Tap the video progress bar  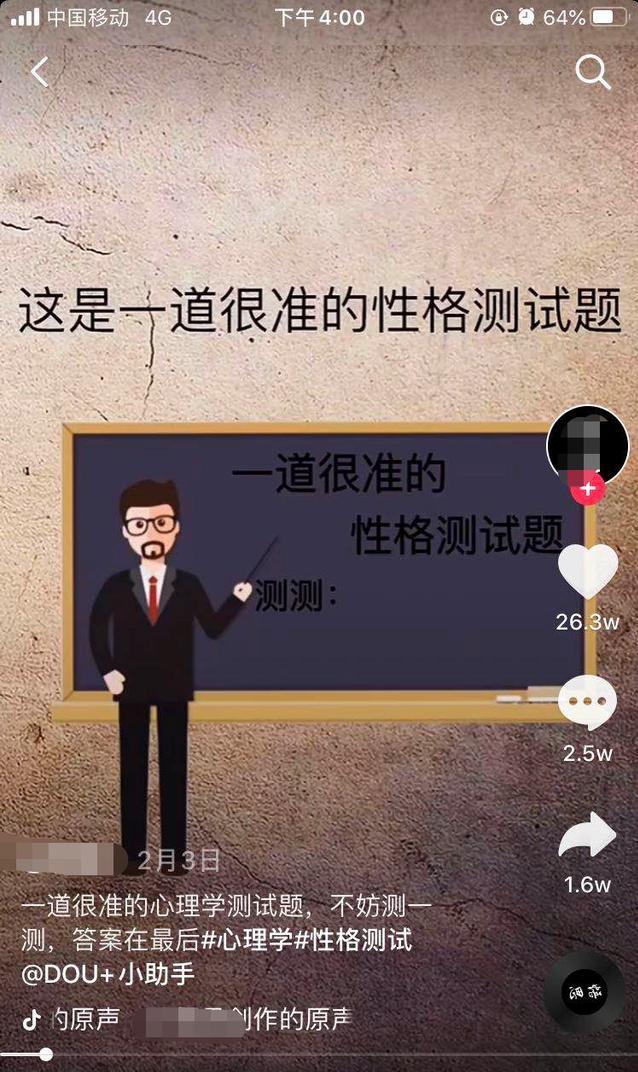tap(319, 1054)
